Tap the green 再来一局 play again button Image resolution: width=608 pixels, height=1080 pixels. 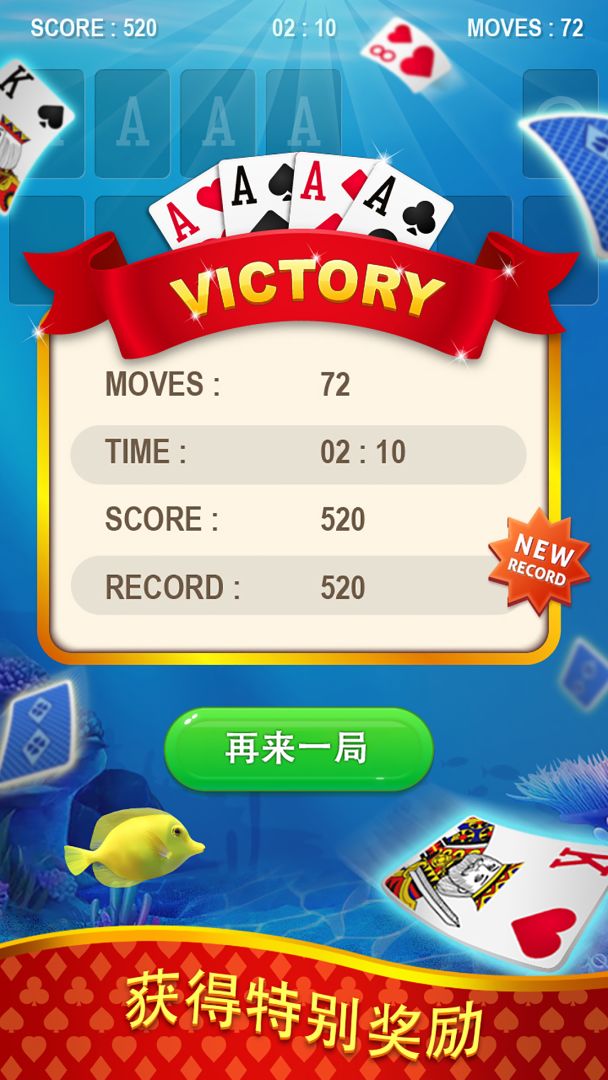tap(298, 749)
